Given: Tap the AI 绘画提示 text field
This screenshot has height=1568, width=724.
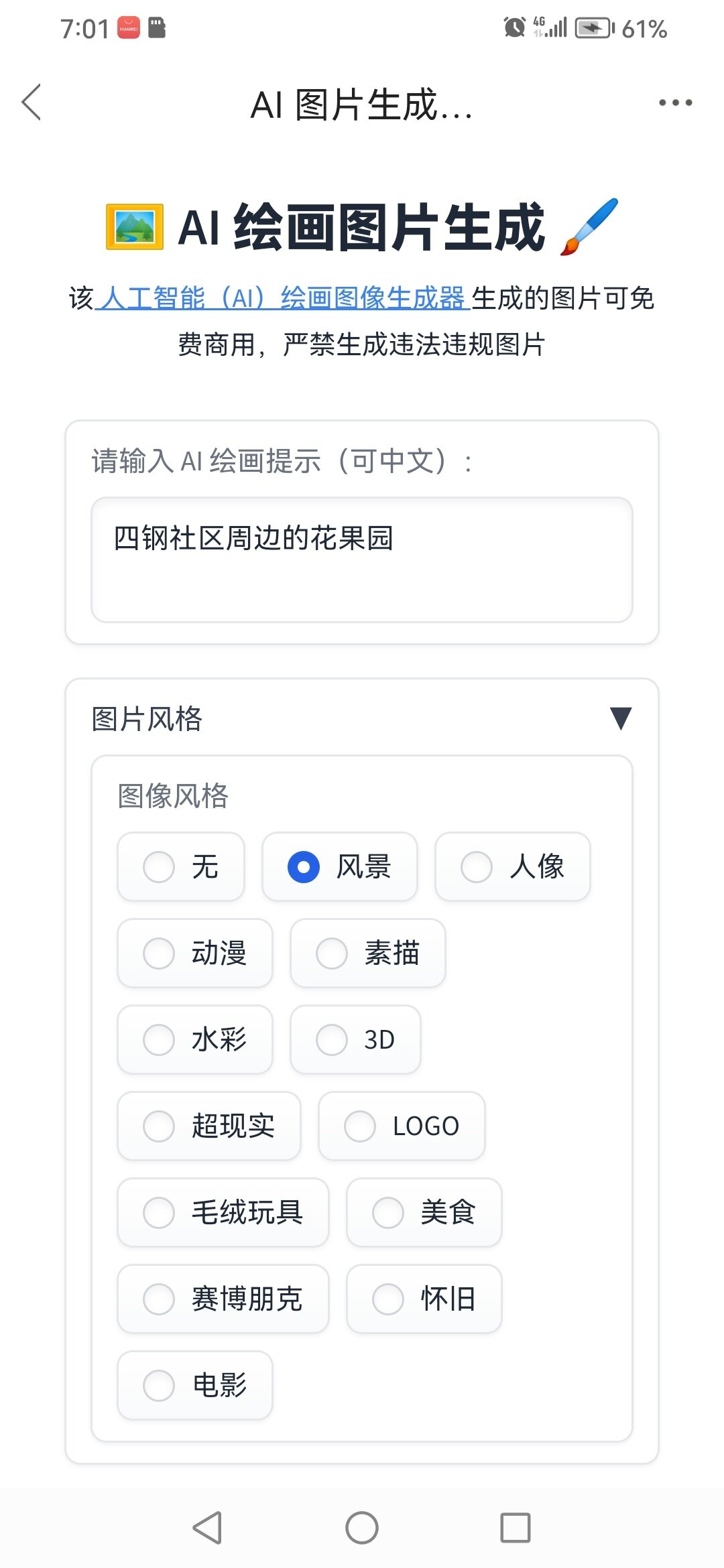Looking at the screenshot, I should 362,560.
